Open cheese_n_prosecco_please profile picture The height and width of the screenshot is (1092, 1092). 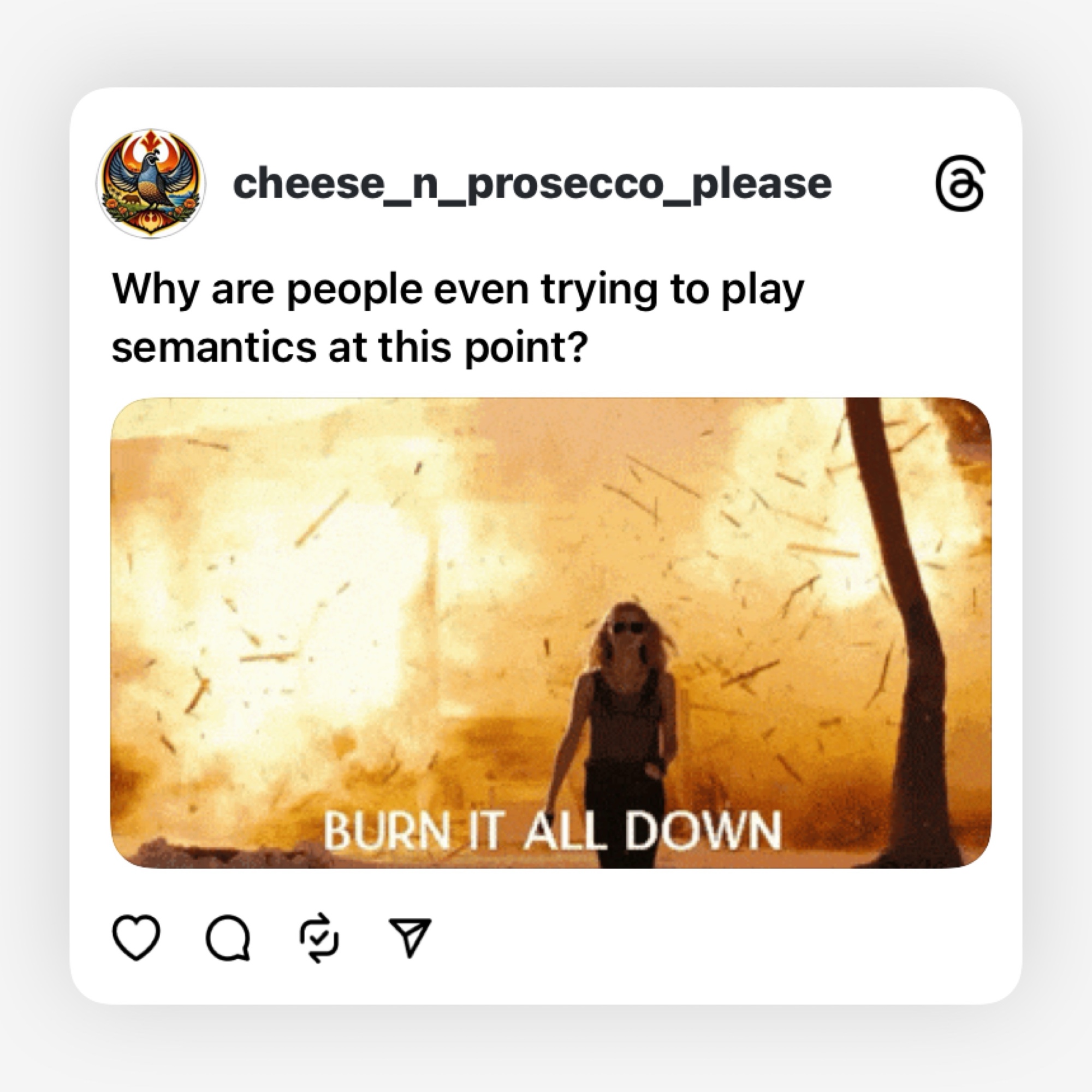150,183
